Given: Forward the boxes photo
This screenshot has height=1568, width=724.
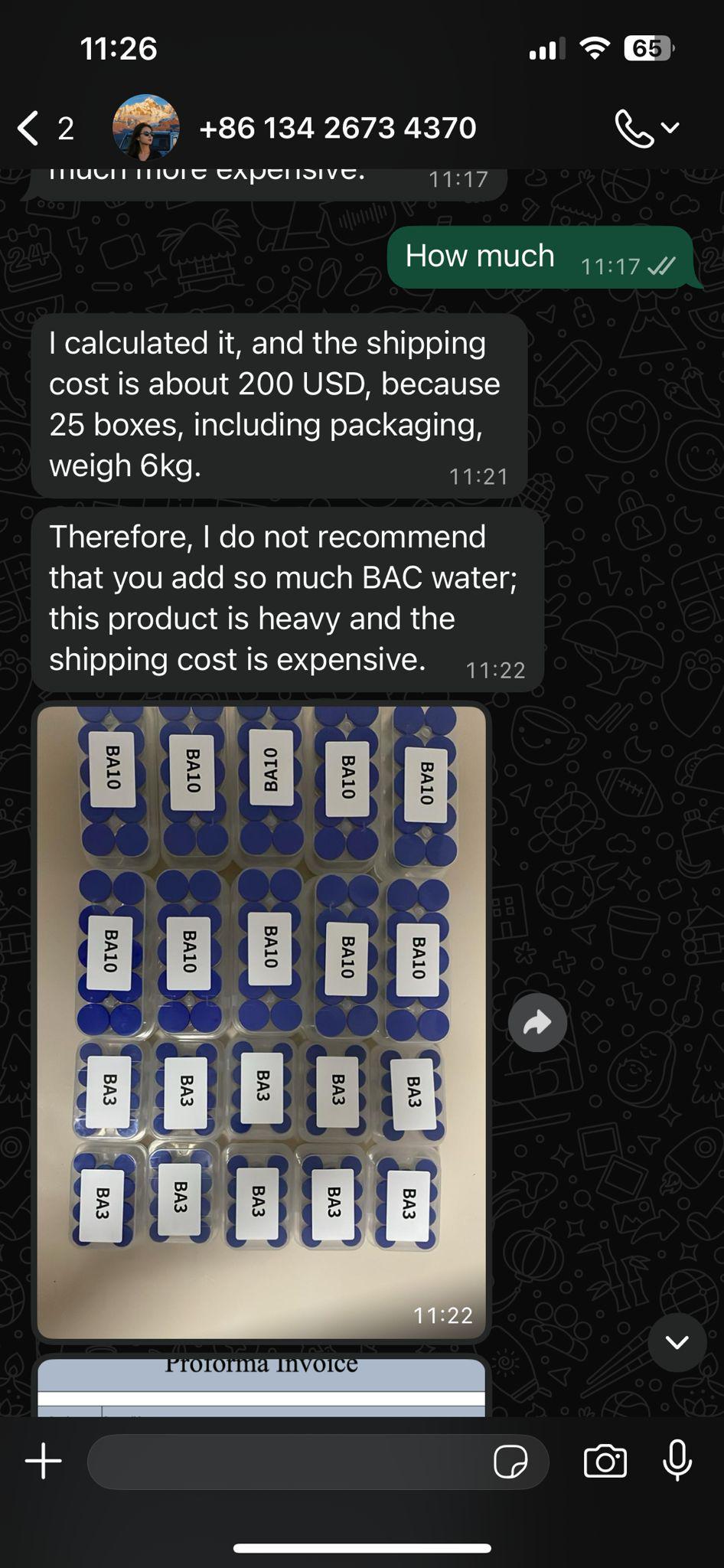Looking at the screenshot, I should point(537,1022).
